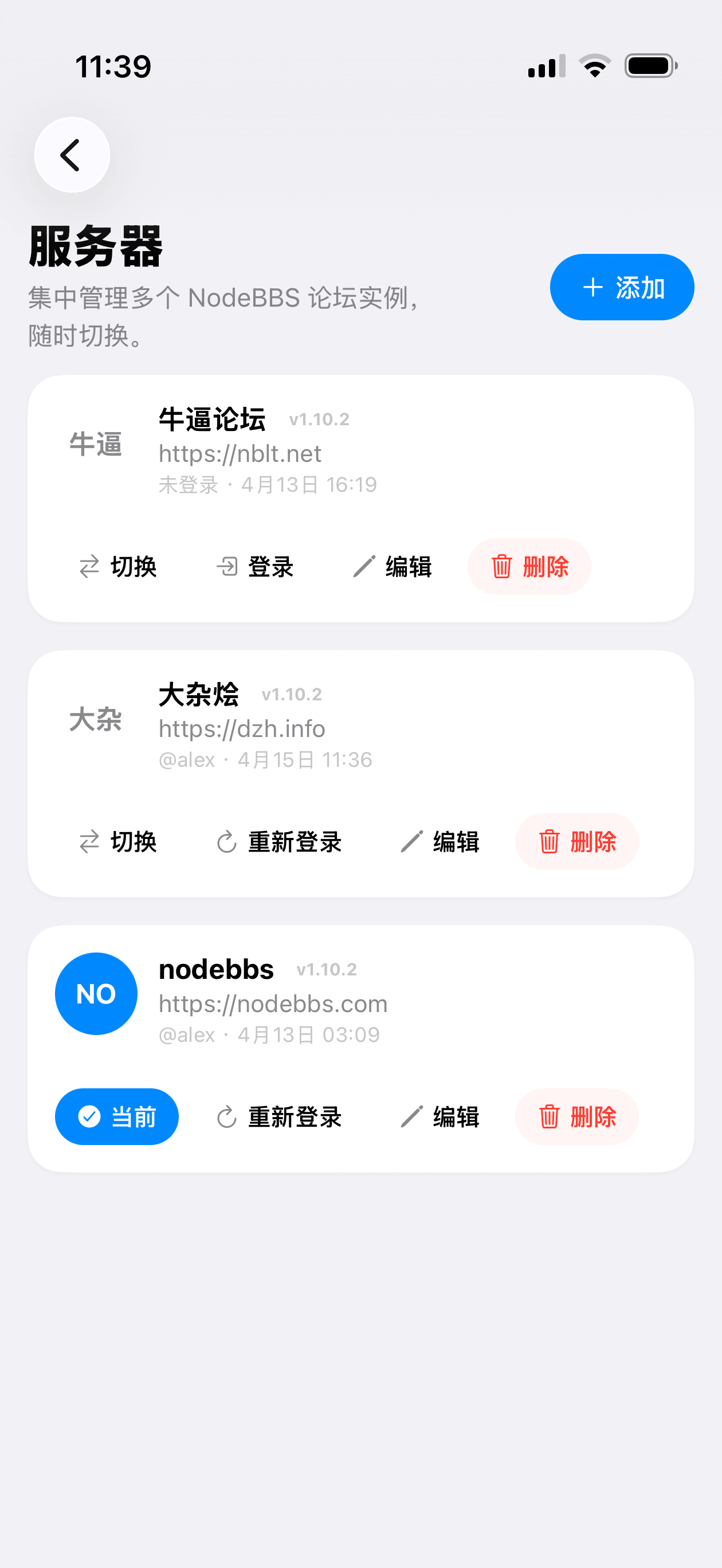Click the login icon for 牛逼论坛
Viewport: 722px width, 1568px height.
point(227,566)
